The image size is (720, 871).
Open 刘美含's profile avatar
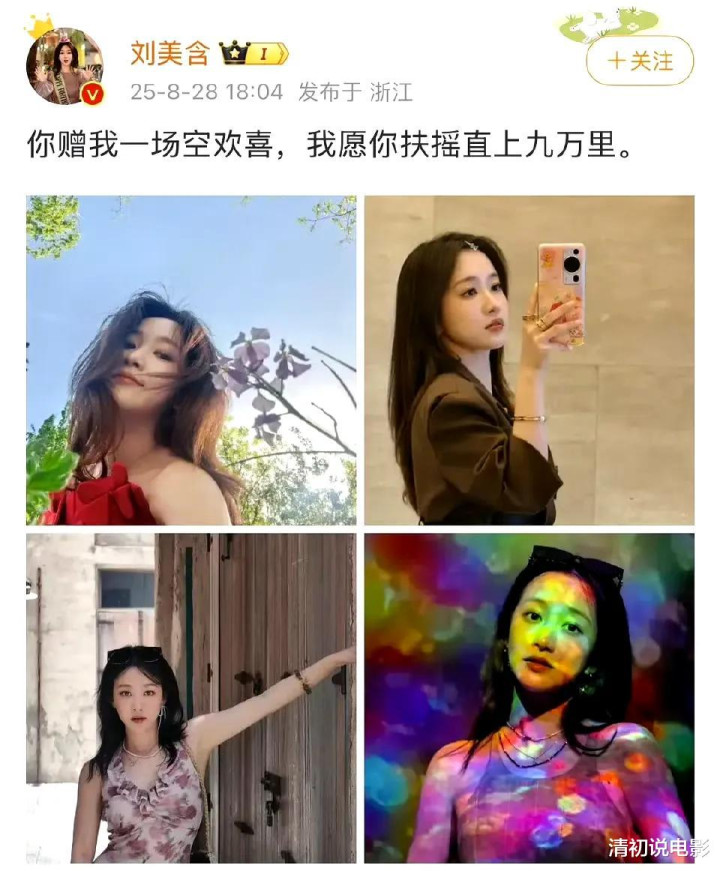pos(65,66)
